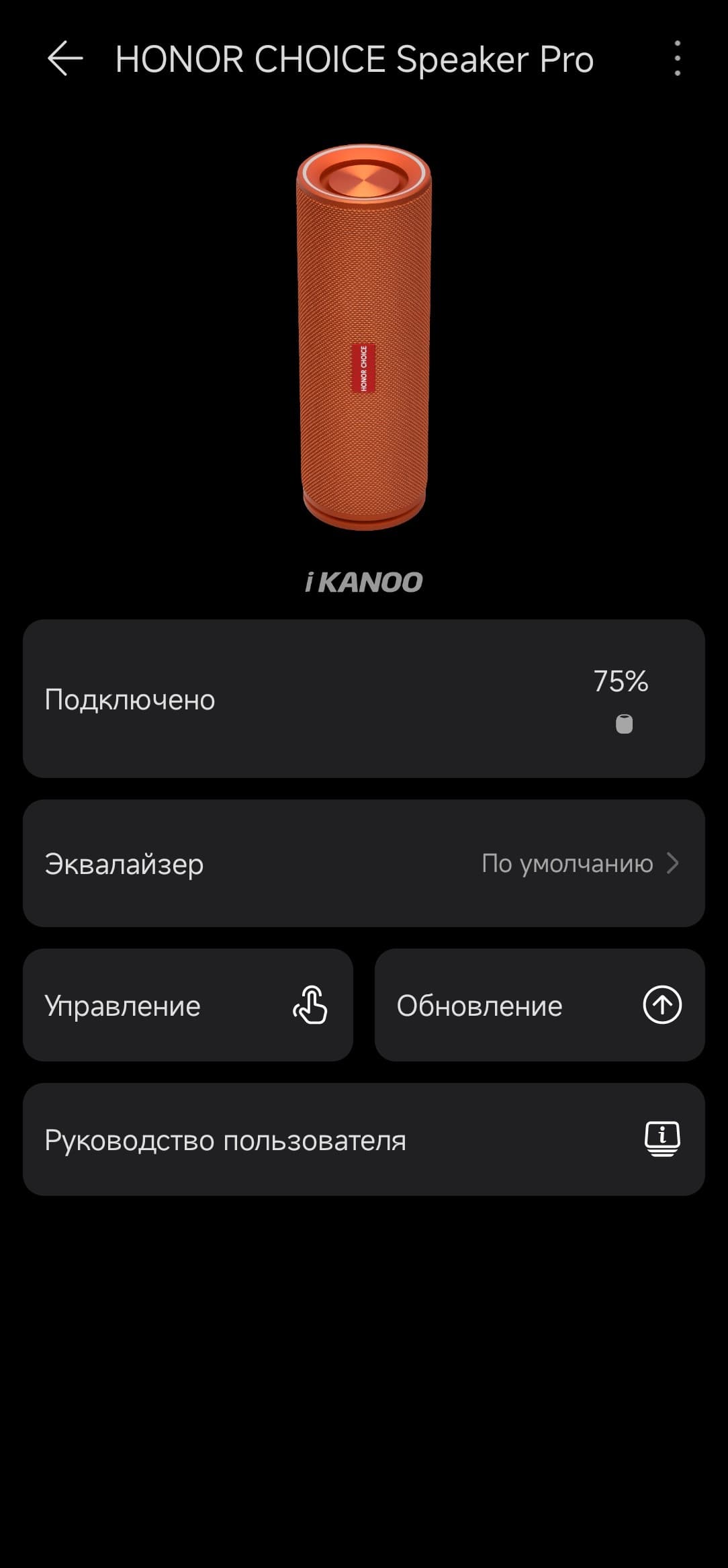The width and height of the screenshot is (728, 1568).
Task: Open the three-dot overflow menu
Action: (677, 58)
